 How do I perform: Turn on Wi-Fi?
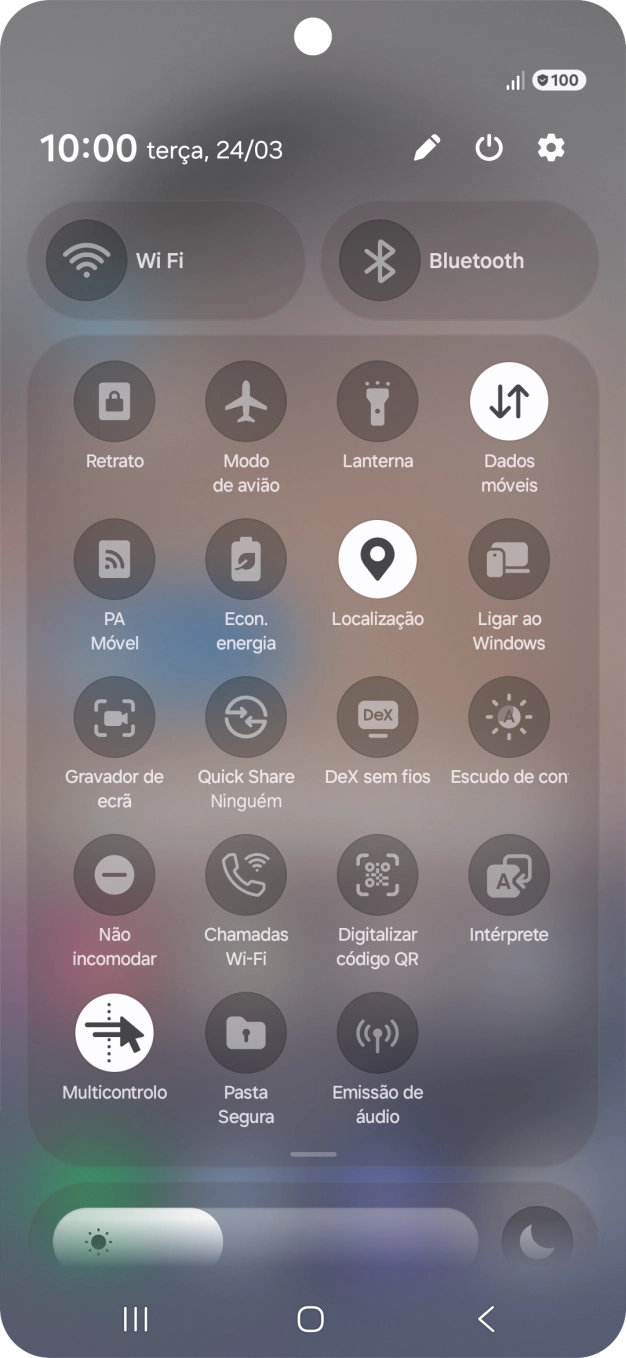(87, 261)
